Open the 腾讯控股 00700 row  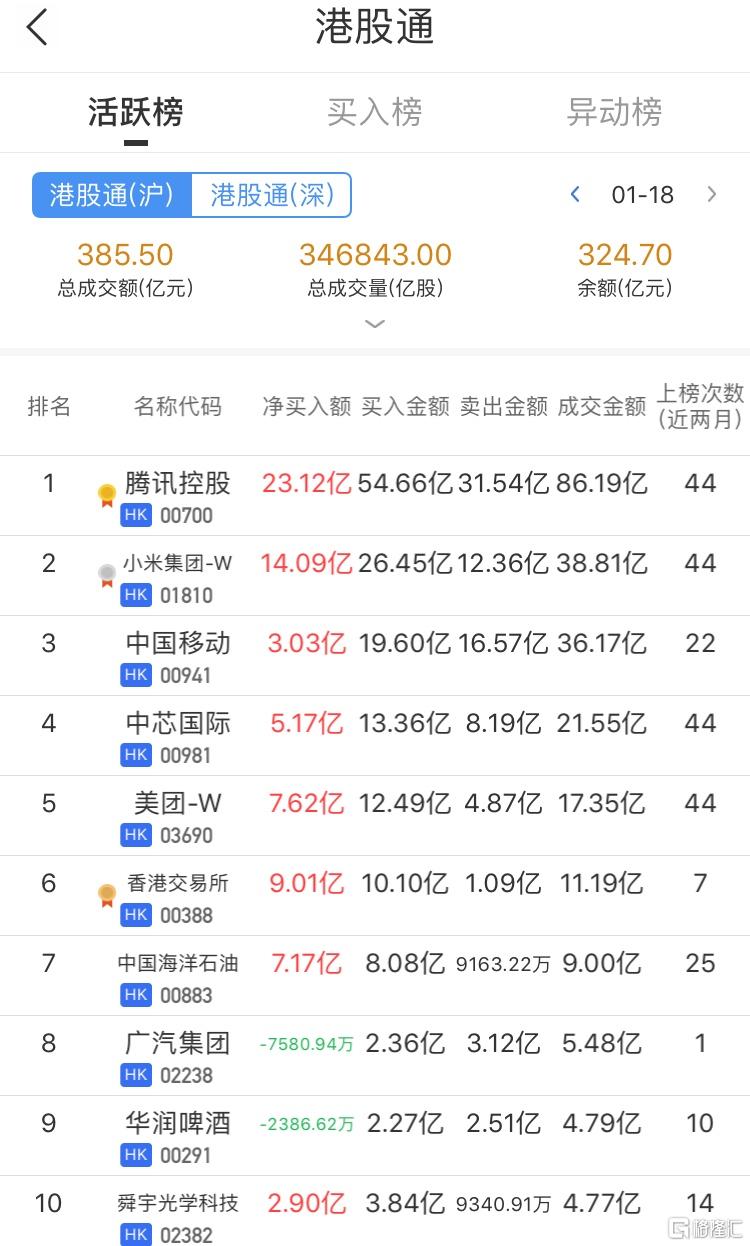tap(375, 496)
